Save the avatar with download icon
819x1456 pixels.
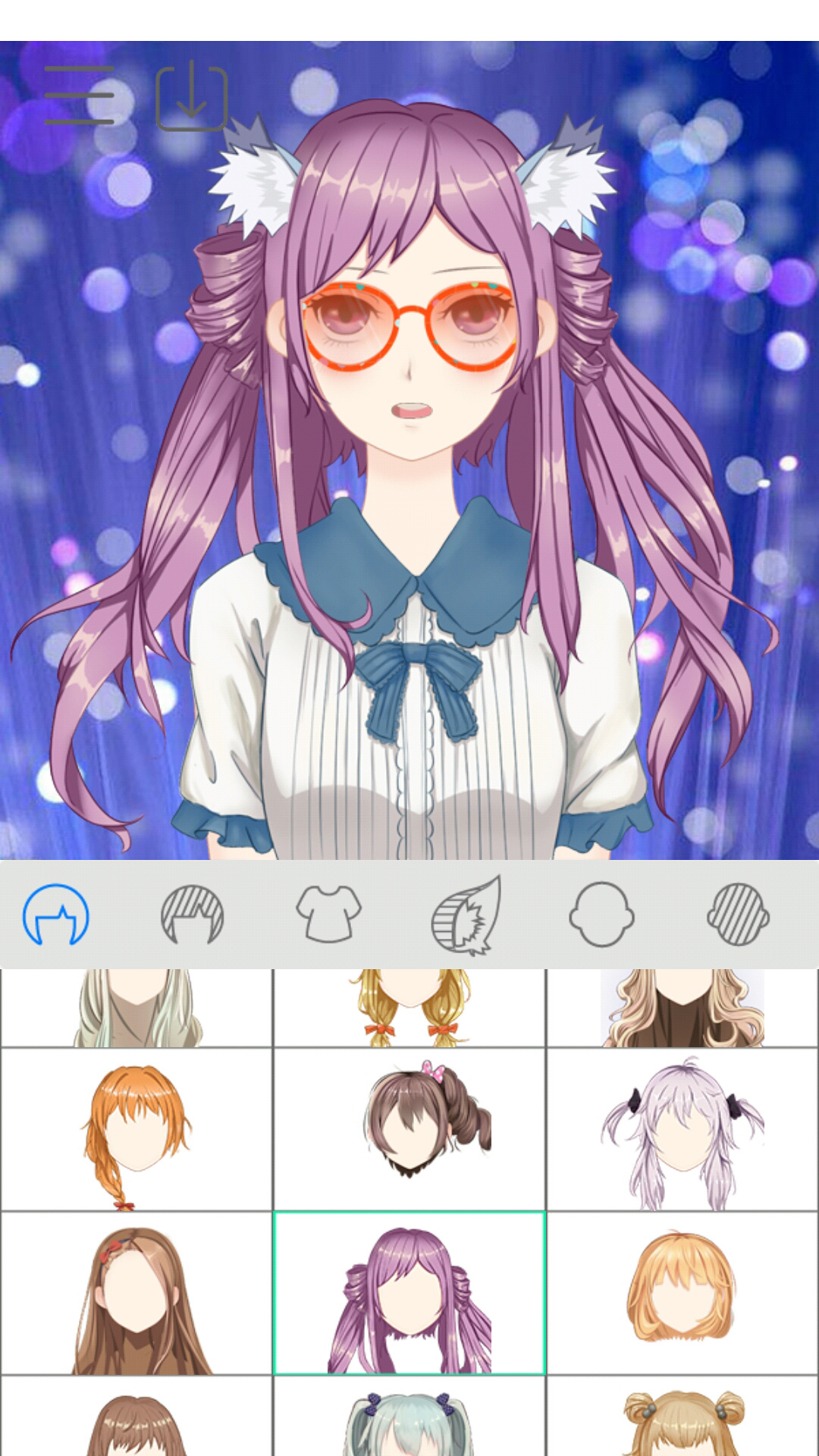(x=191, y=96)
